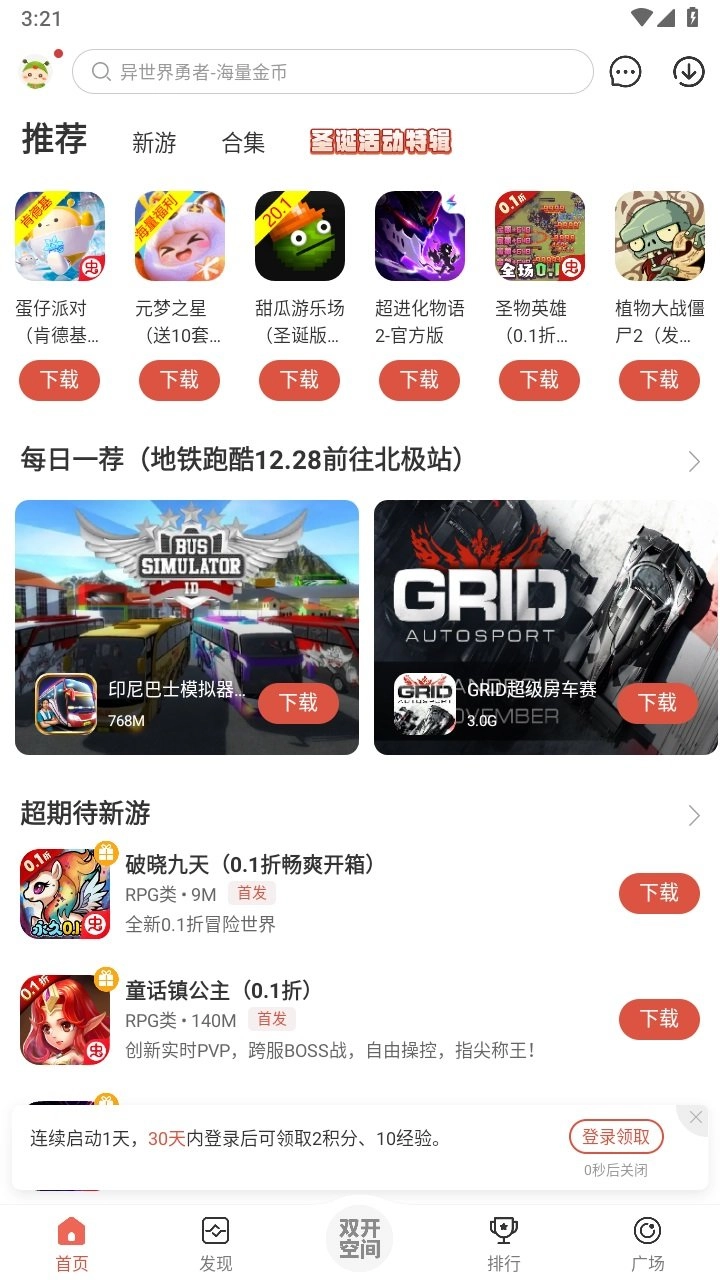Tap the user avatar in the top left
720x1280 pixels.
click(x=36, y=71)
